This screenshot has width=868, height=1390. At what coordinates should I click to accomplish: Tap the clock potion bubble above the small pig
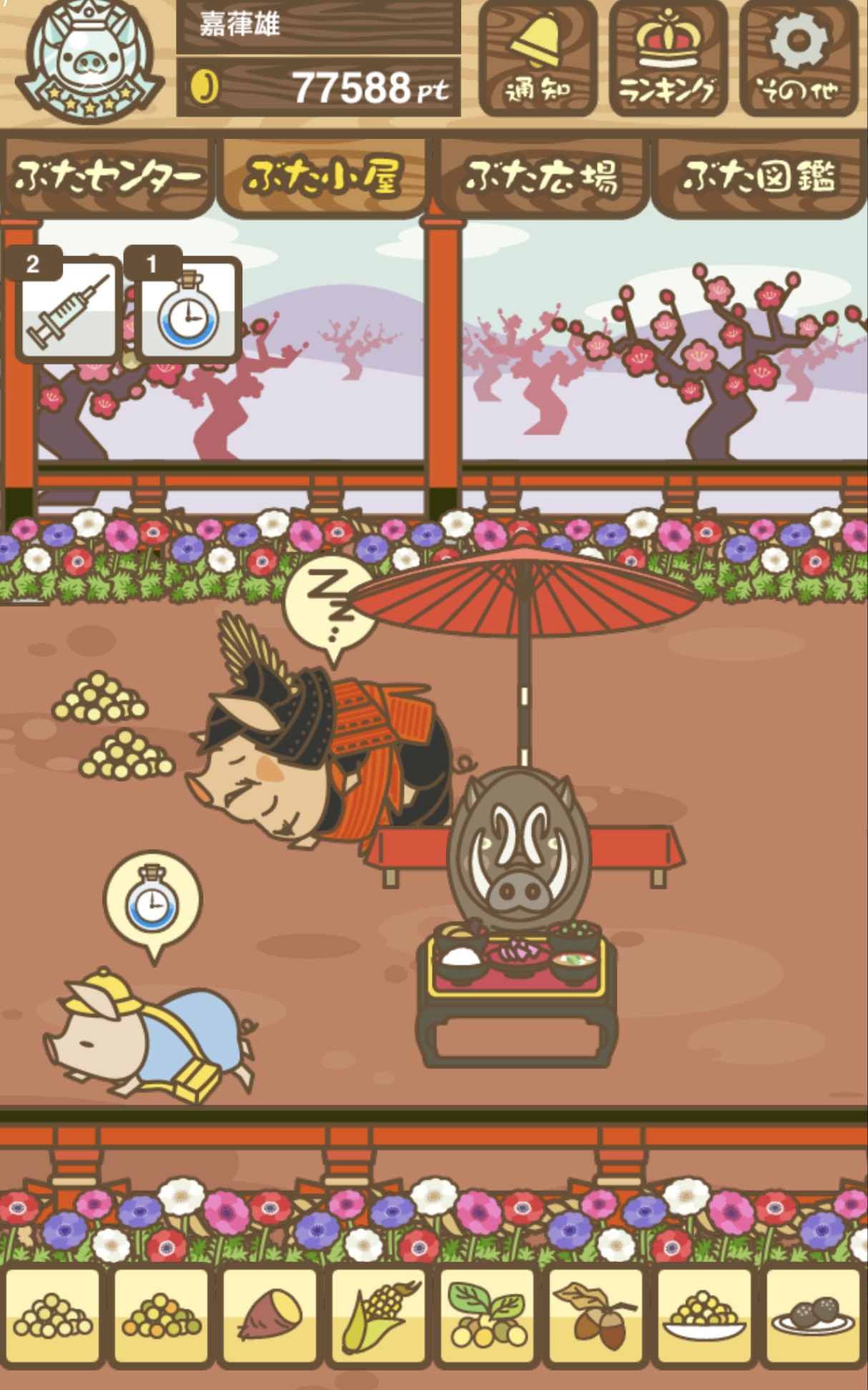(x=152, y=902)
